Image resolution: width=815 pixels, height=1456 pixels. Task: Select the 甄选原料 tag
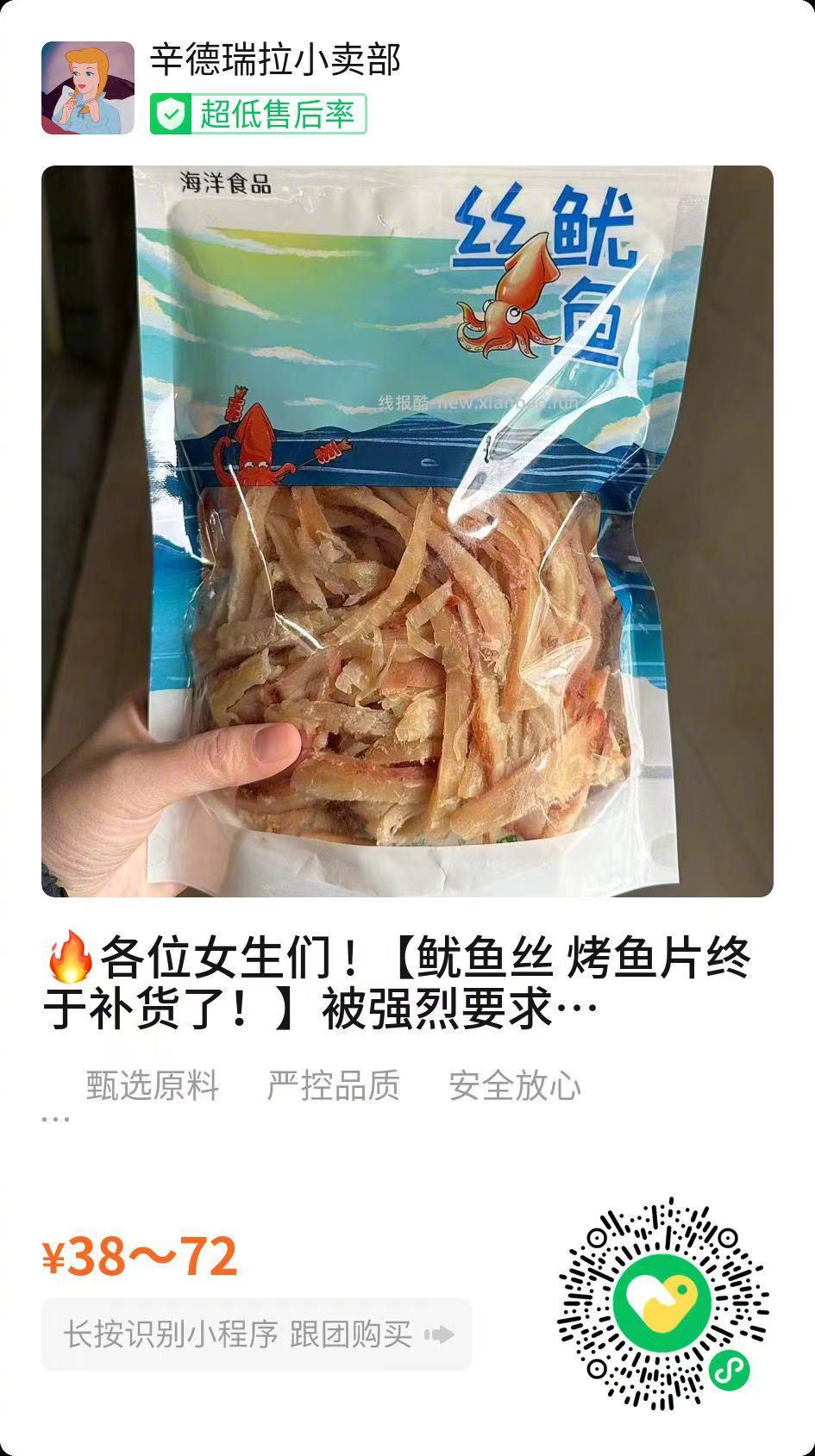pyautogui.click(x=153, y=1087)
